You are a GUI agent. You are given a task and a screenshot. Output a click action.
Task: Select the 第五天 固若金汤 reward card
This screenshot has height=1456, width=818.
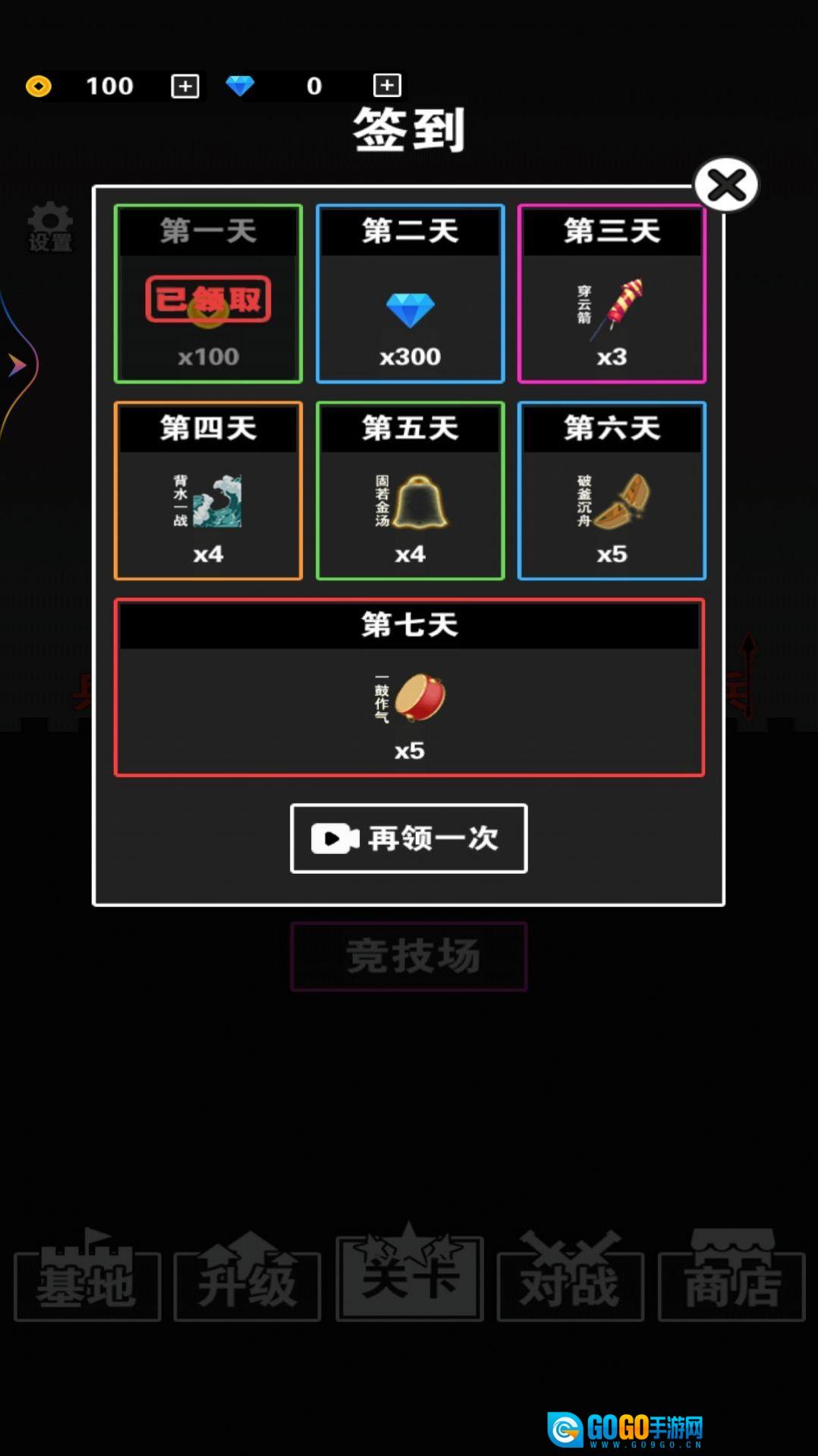410,491
